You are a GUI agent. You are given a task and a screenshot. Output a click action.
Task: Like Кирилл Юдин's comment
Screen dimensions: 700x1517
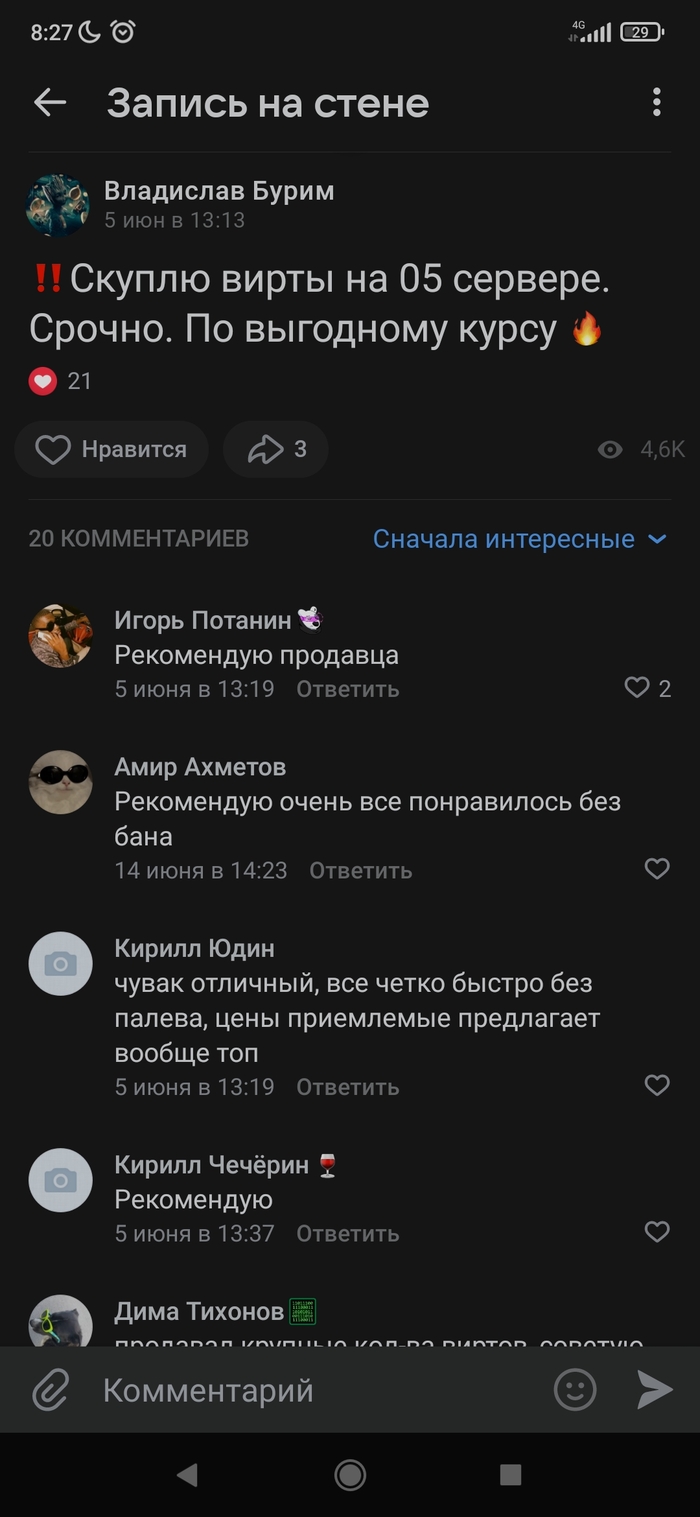656,1085
